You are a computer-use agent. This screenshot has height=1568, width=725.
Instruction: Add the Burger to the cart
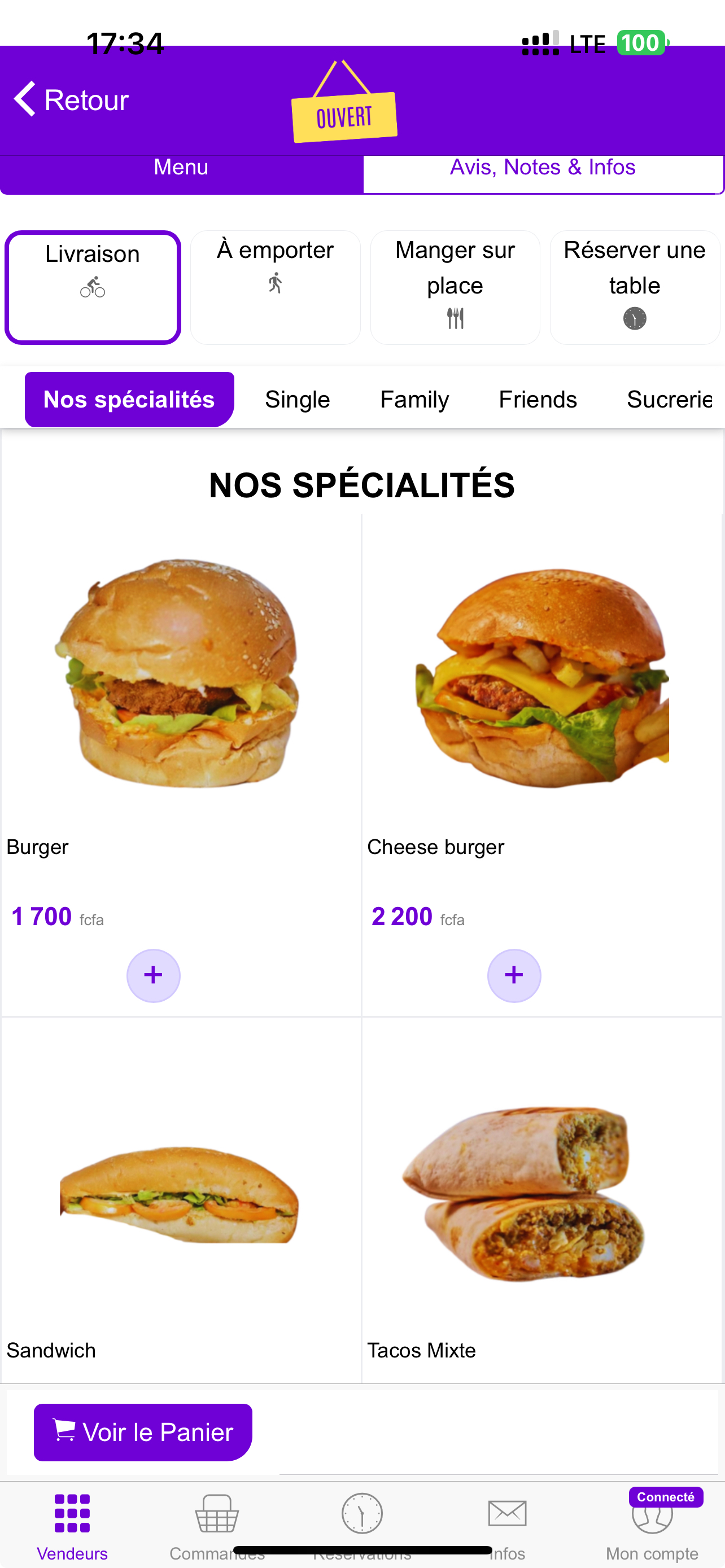point(154,975)
